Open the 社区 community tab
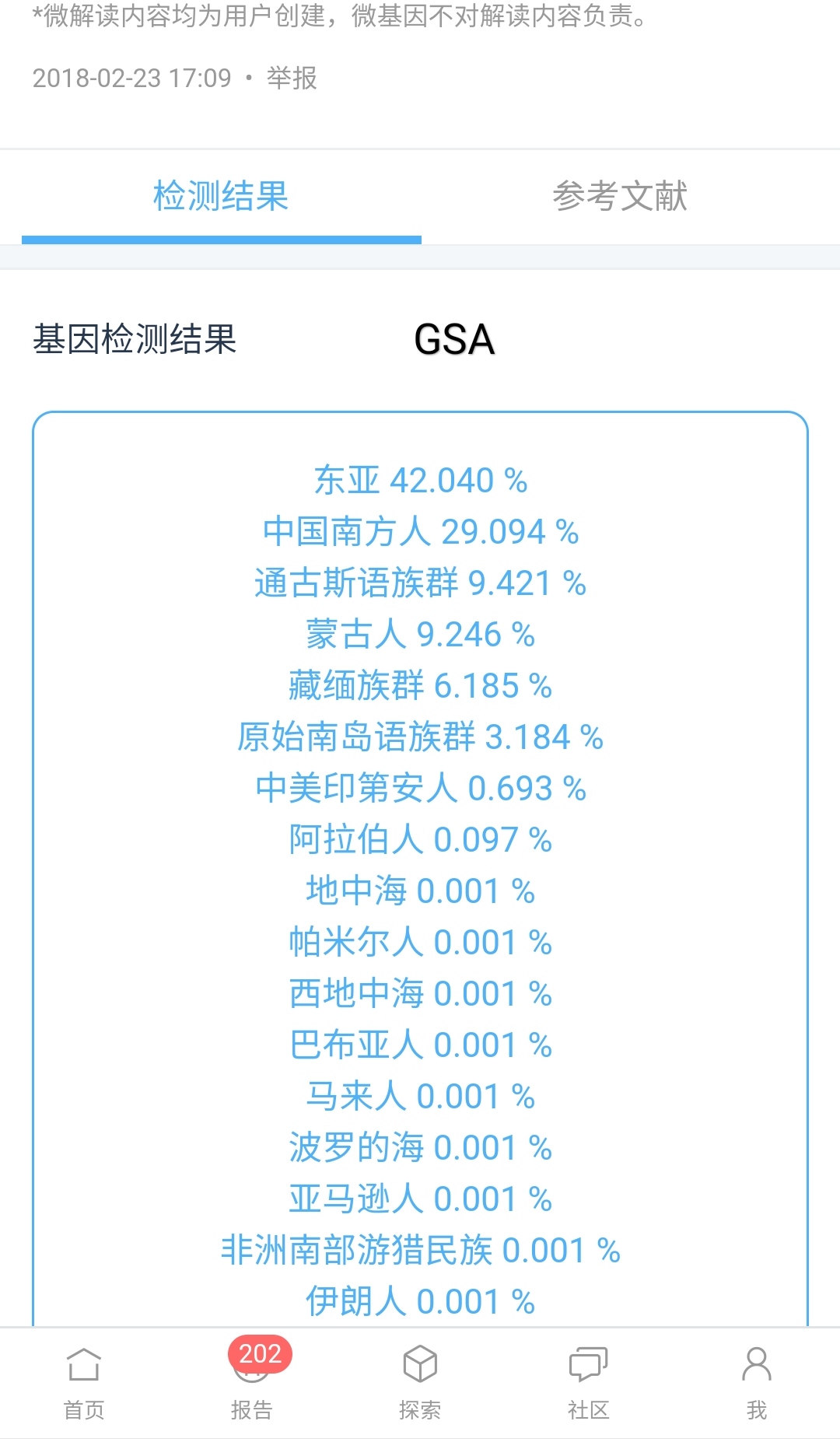This screenshot has width=840, height=1442. click(588, 1383)
